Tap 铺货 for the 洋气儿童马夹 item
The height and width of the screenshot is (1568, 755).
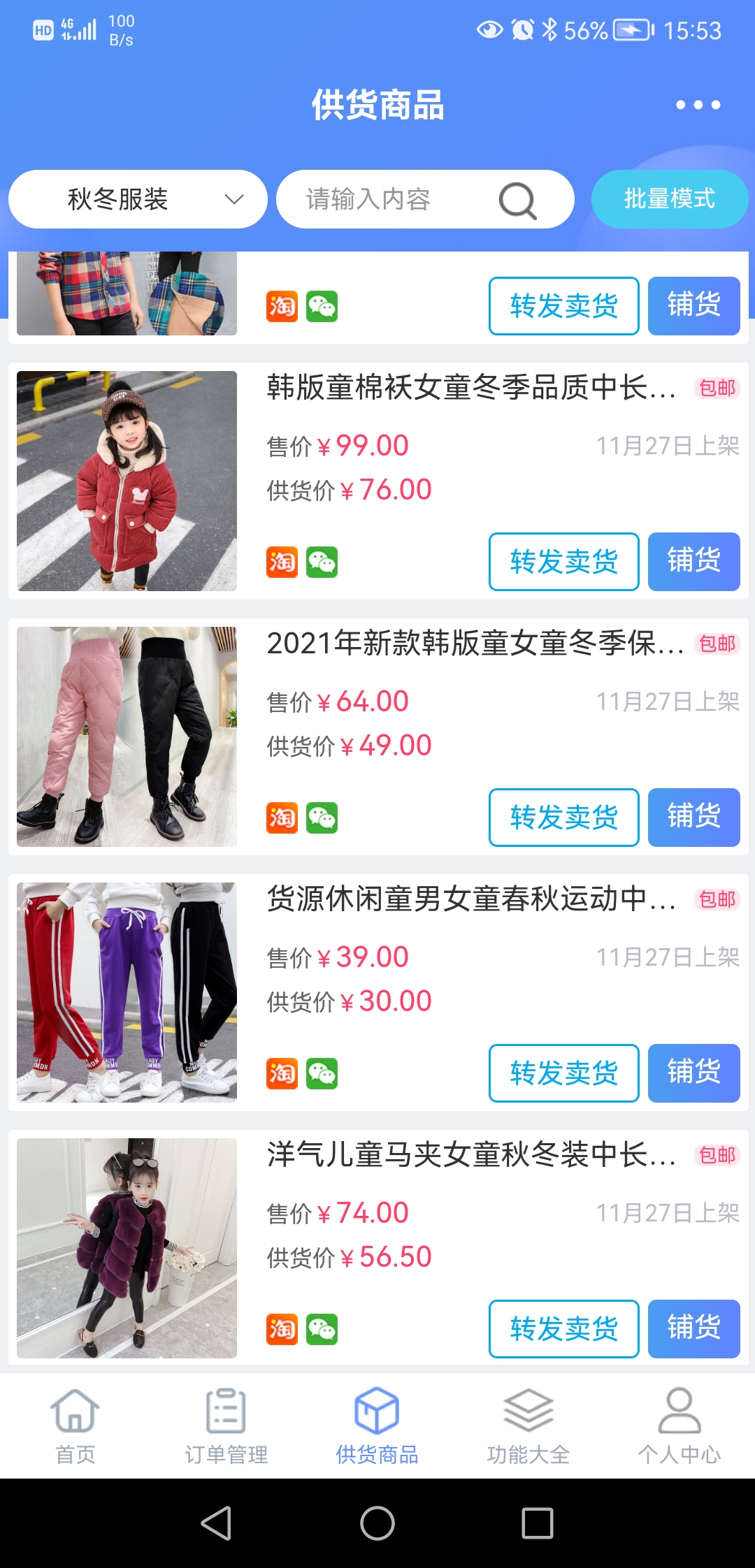pyautogui.click(x=693, y=1329)
